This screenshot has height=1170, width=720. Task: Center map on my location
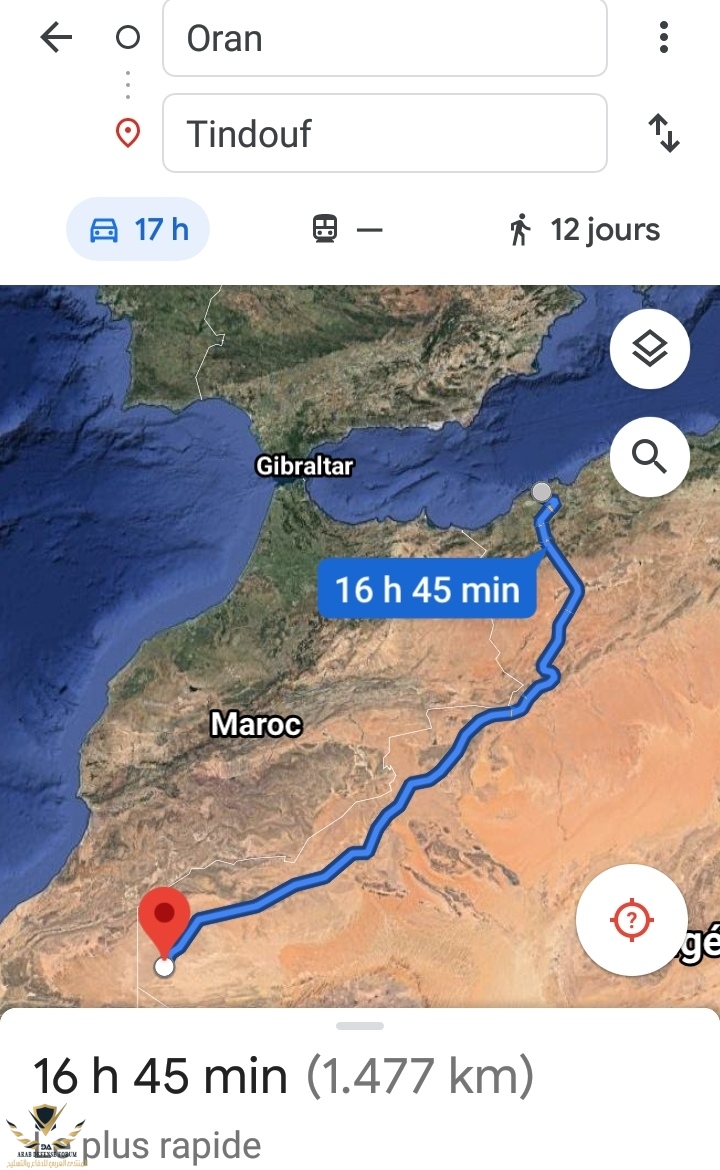[631, 919]
